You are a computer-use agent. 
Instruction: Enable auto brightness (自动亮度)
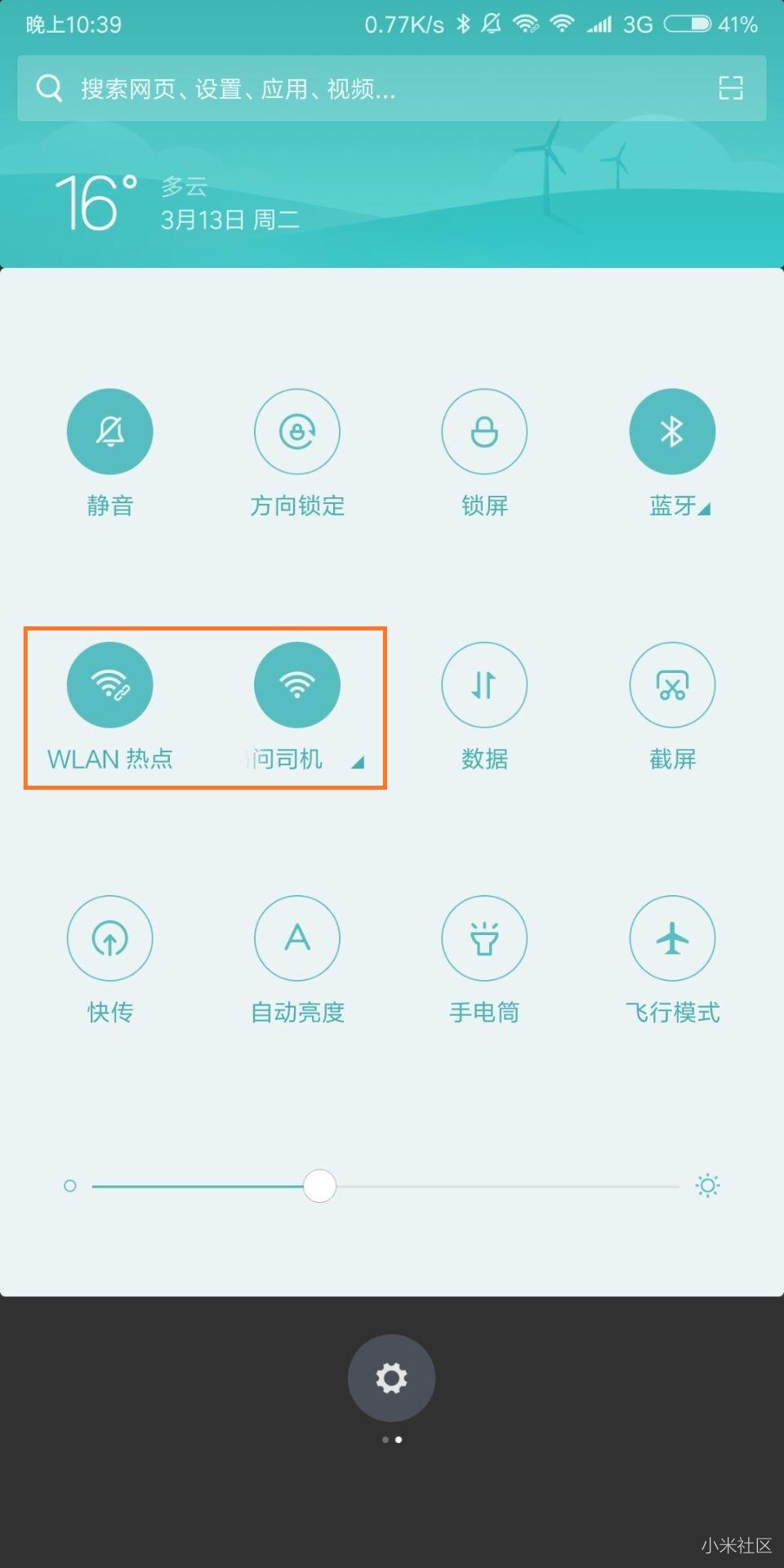point(297,938)
